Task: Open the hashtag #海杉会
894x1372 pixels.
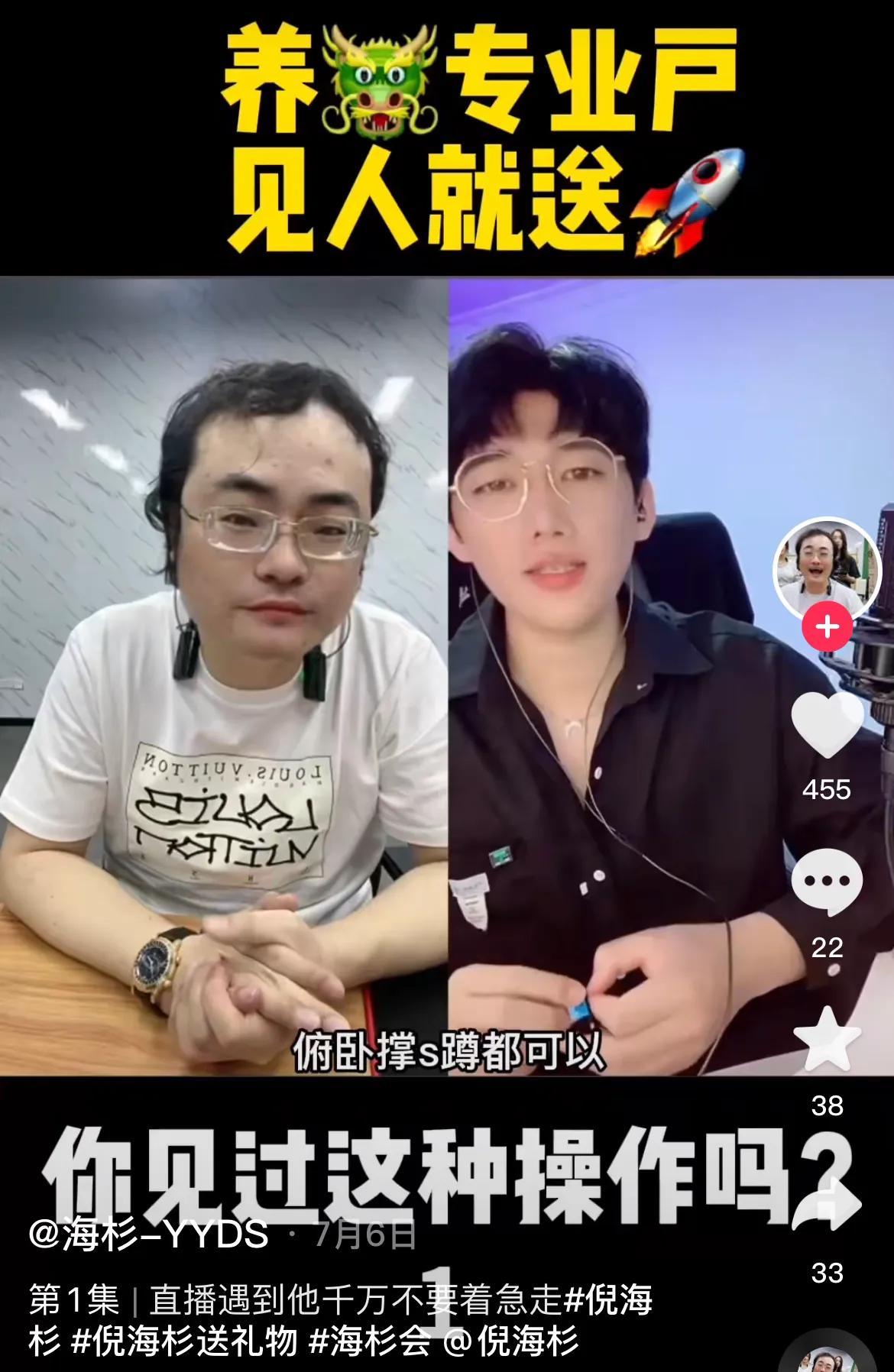Action: pos(369,1341)
